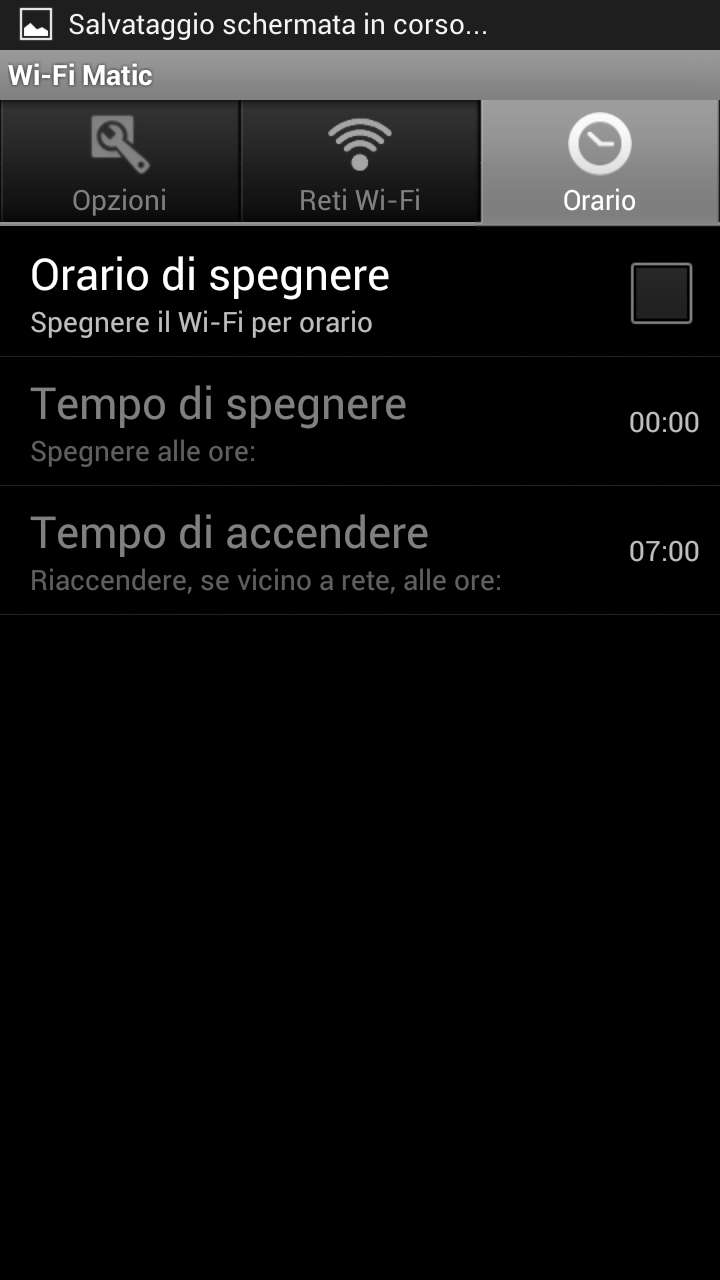Tap the 00:00 shutdown time value
This screenshot has width=720, height=1280.
tap(663, 422)
